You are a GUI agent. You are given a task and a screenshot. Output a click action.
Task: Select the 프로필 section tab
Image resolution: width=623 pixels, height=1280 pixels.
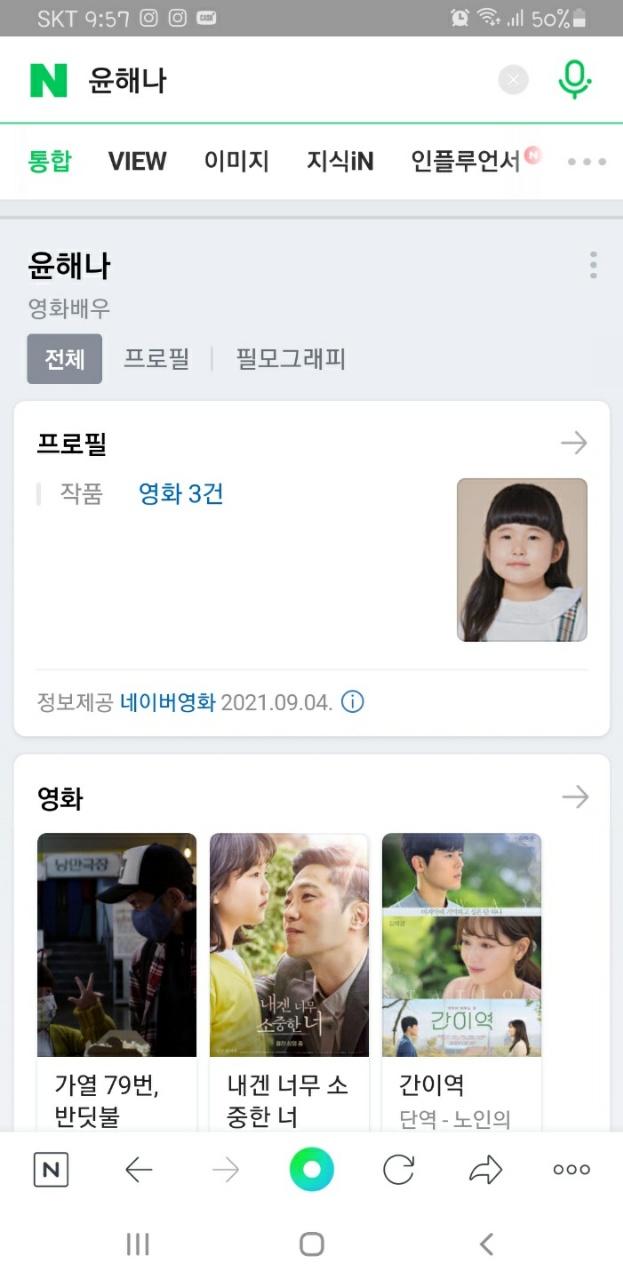pyautogui.click(x=156, y=359)
